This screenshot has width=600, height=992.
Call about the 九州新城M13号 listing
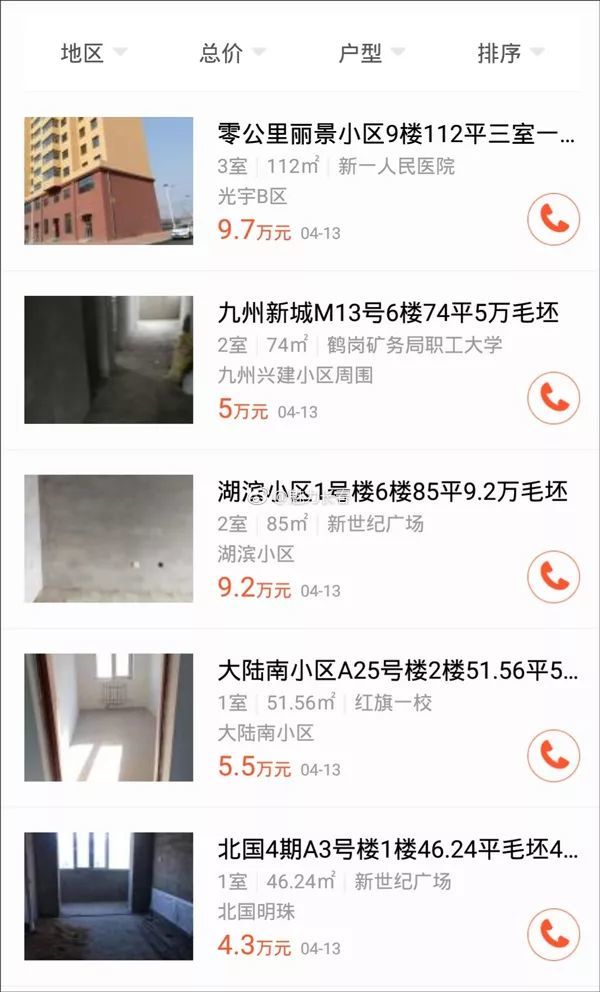pos(553,398)
